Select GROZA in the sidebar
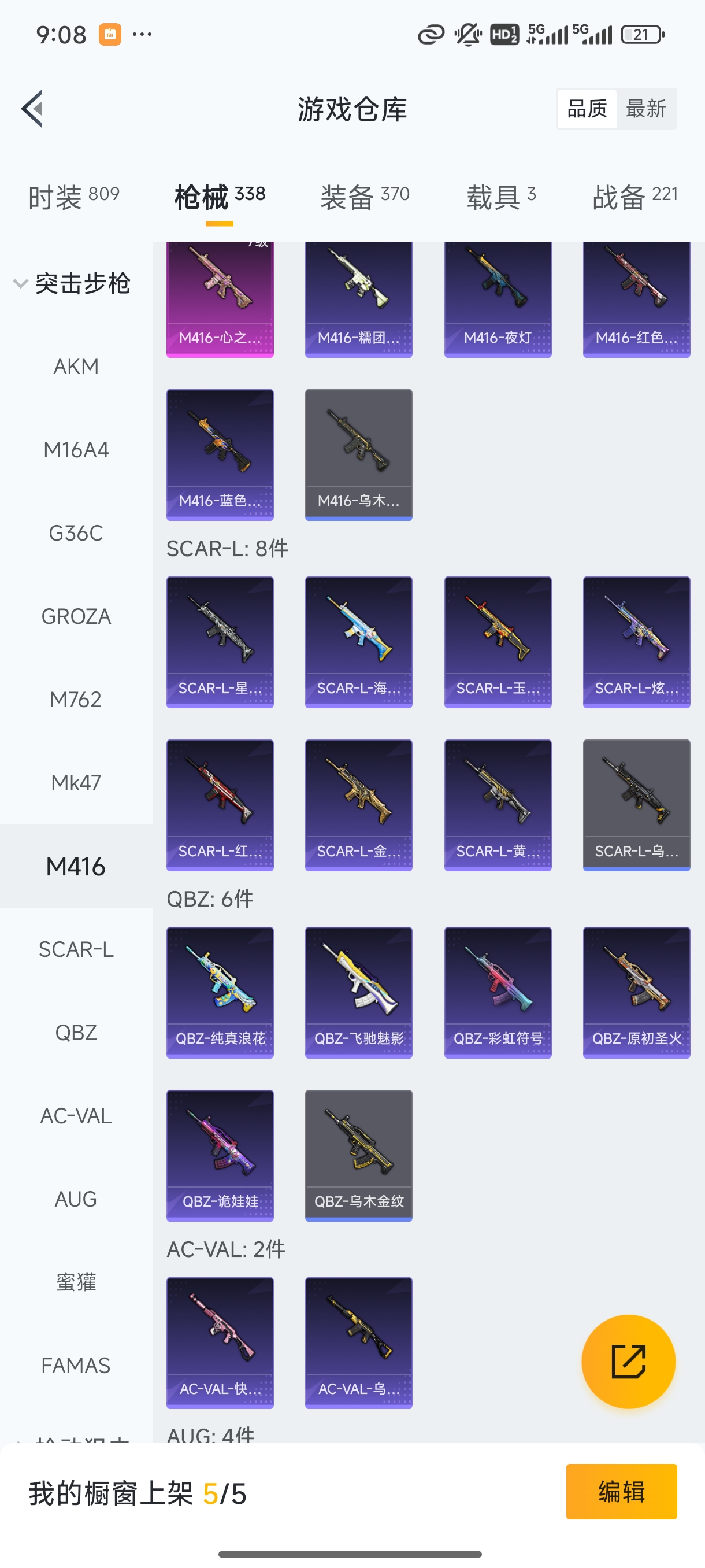 click(76, 616)
